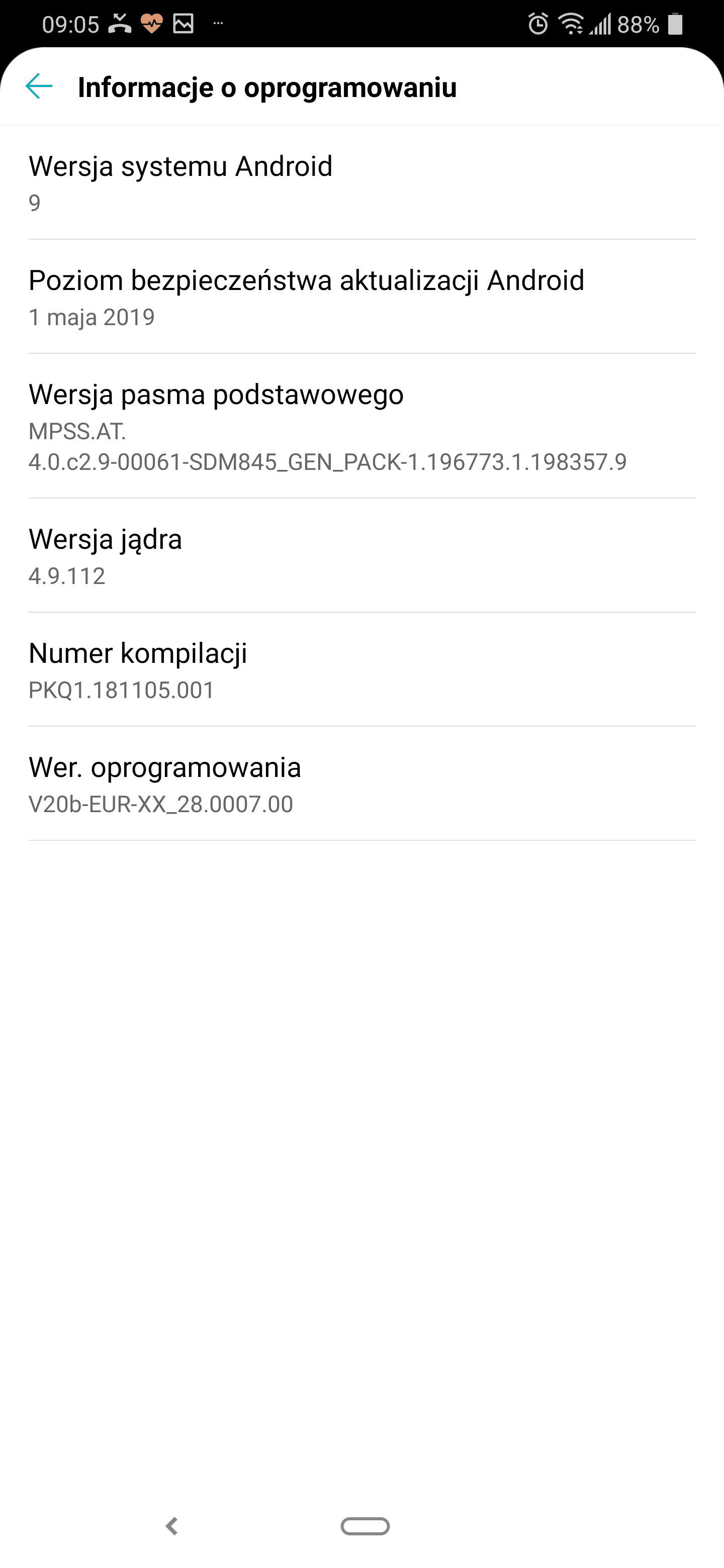
Task: Tap the system back button
Action: [x=172, y=1526]
